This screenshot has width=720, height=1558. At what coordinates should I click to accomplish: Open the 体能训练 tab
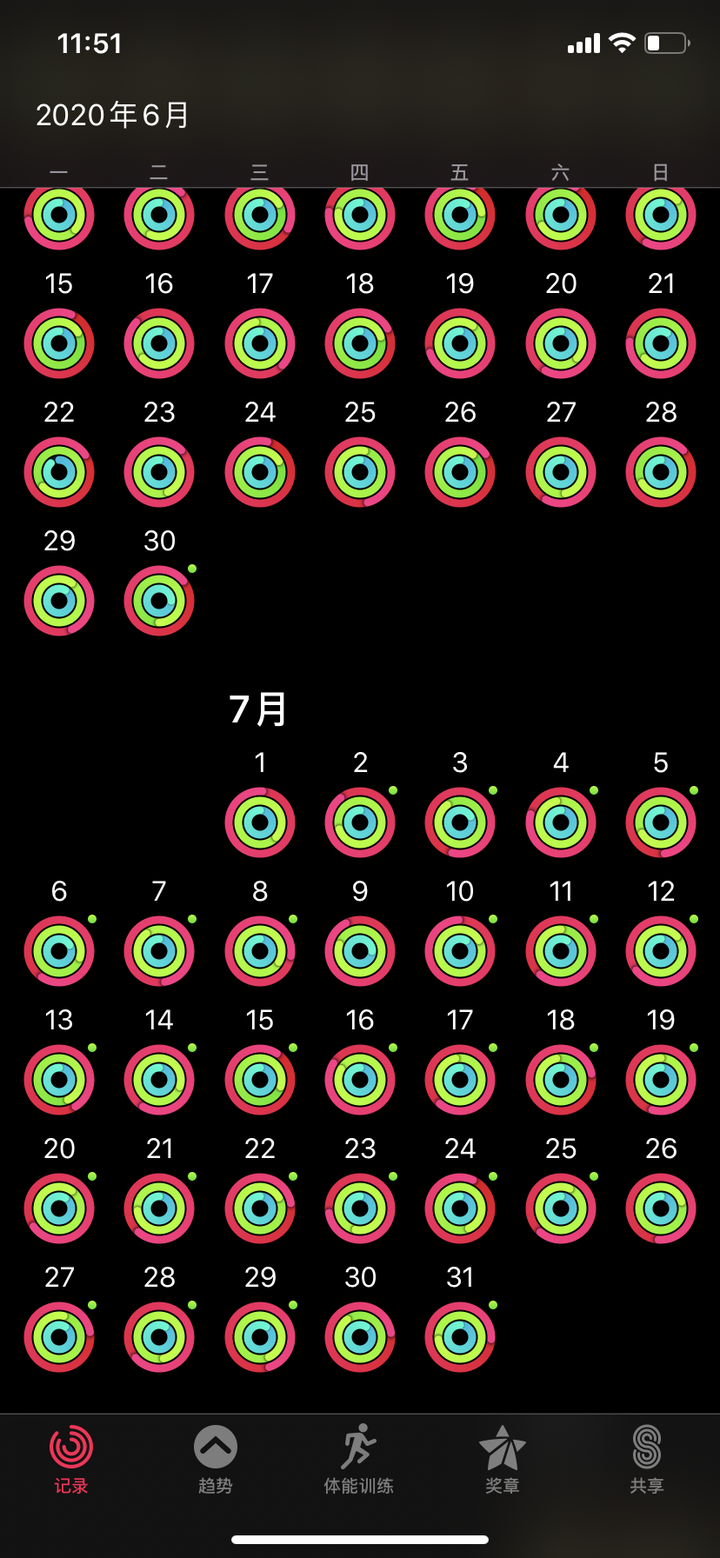(x=358, y=1458)
